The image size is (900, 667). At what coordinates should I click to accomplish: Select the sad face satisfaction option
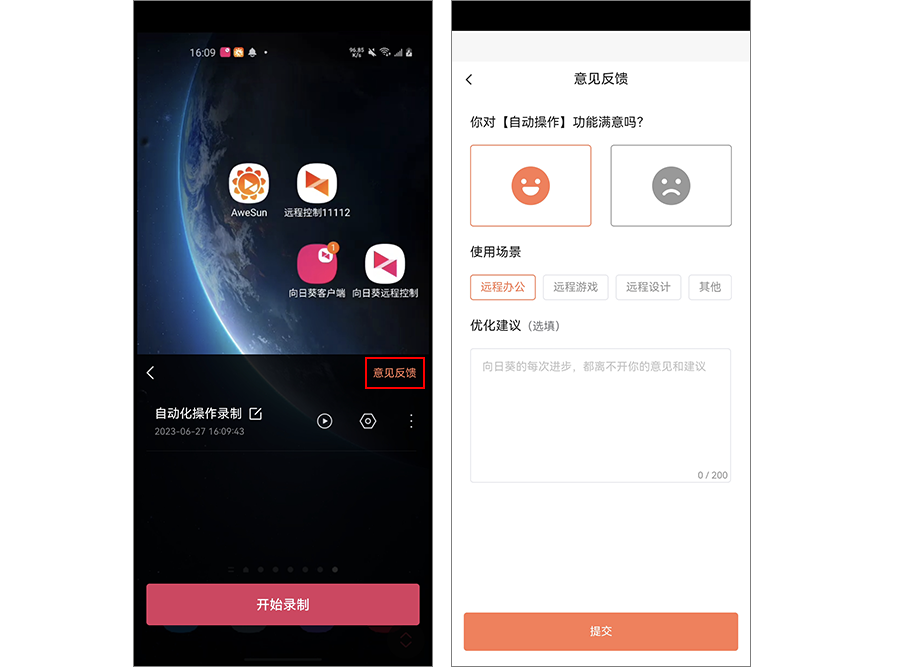point(671,186)
